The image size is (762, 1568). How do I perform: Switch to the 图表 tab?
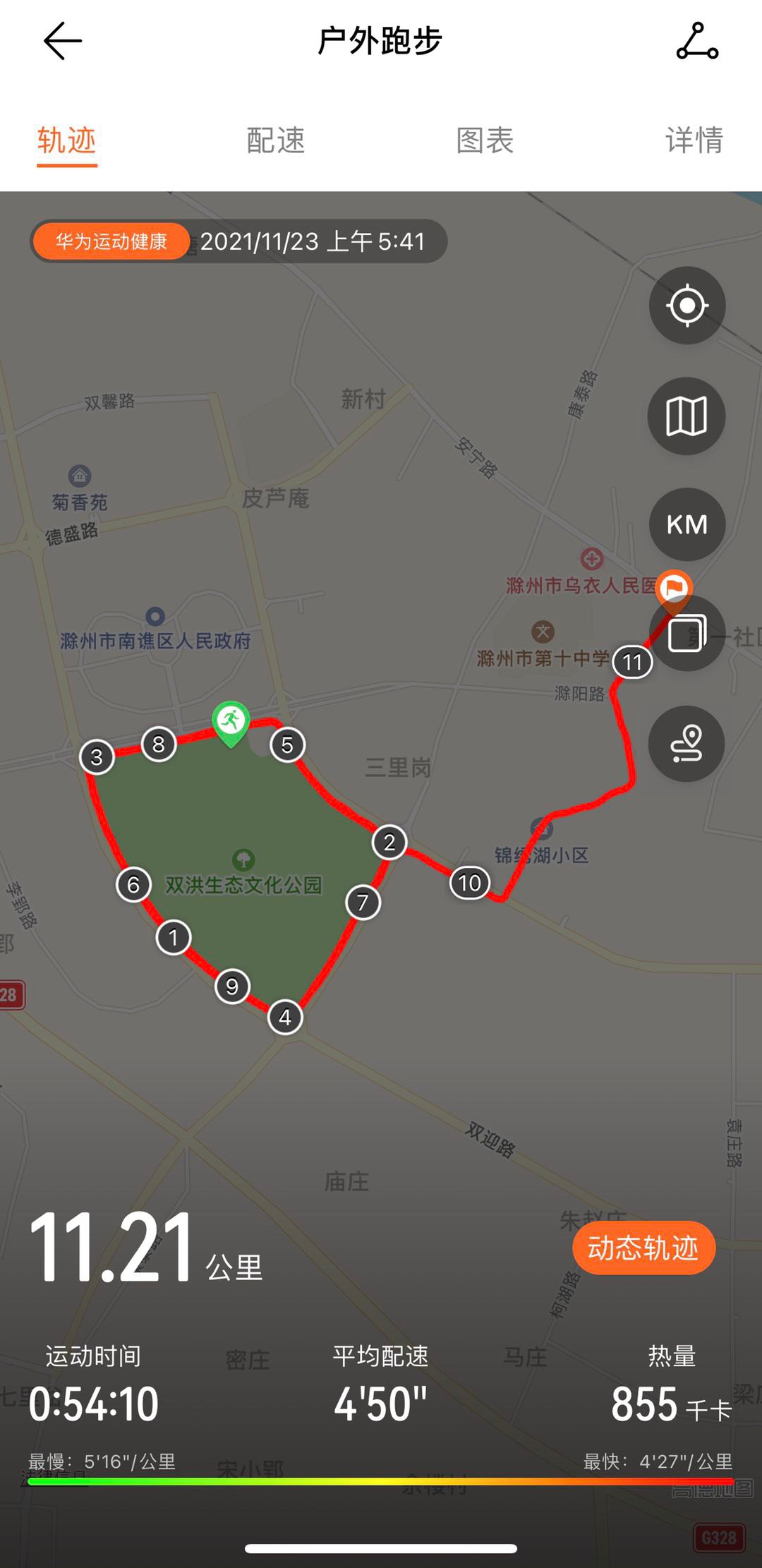[x=485, y=140]
